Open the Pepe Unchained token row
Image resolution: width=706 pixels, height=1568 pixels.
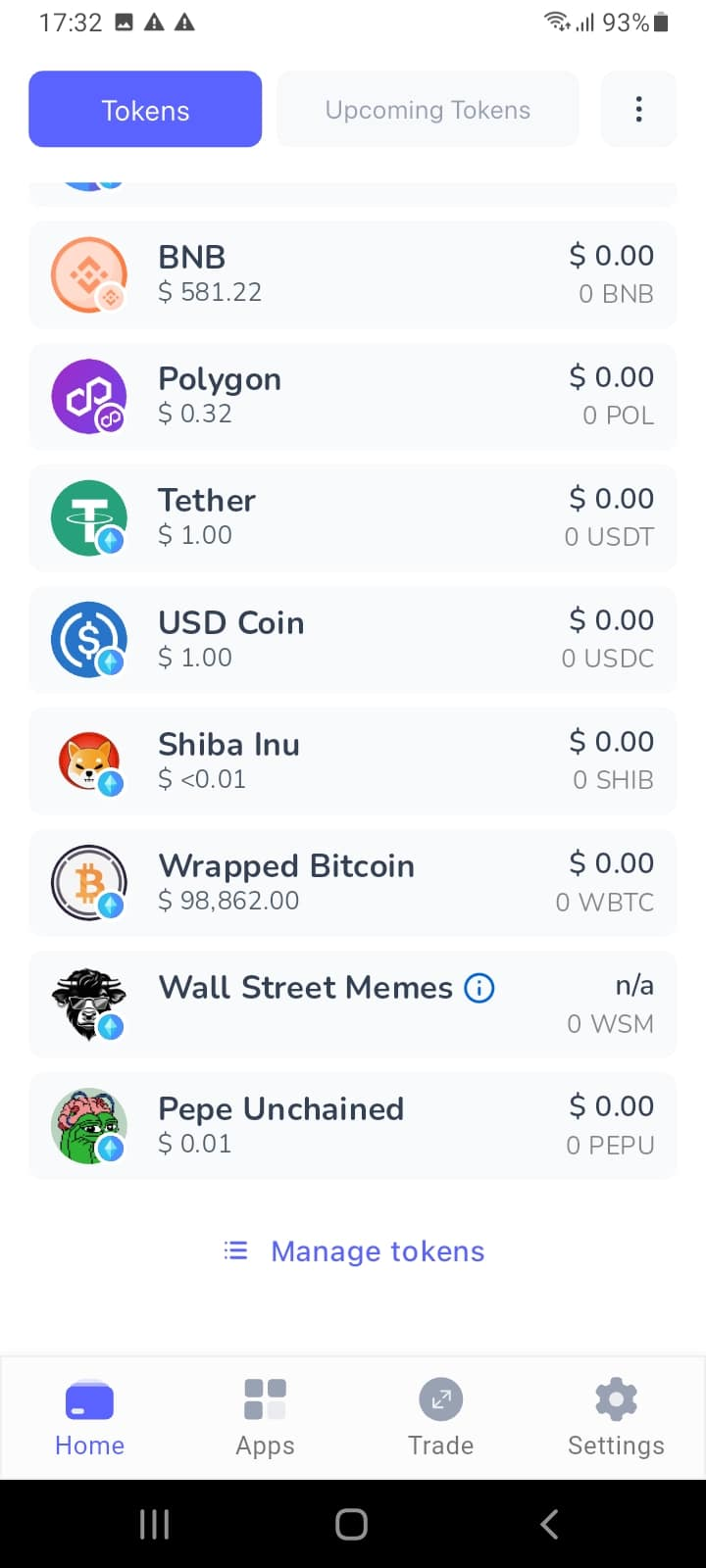pyautogui.click(x=353, y=1125)
